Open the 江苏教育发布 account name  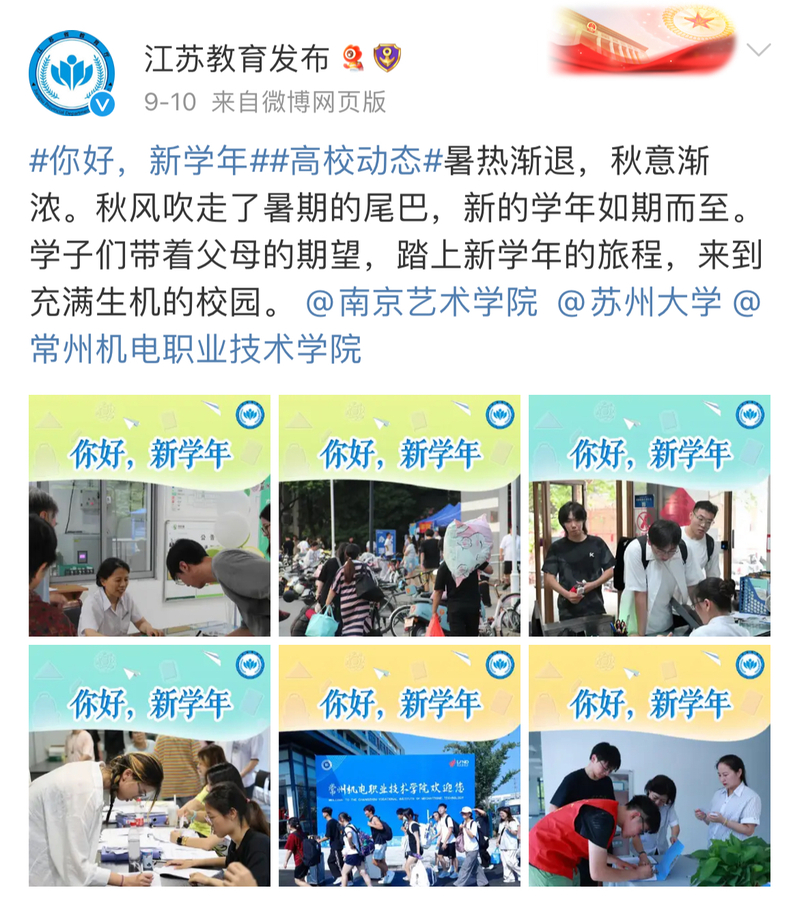click(x=236, y=58)
